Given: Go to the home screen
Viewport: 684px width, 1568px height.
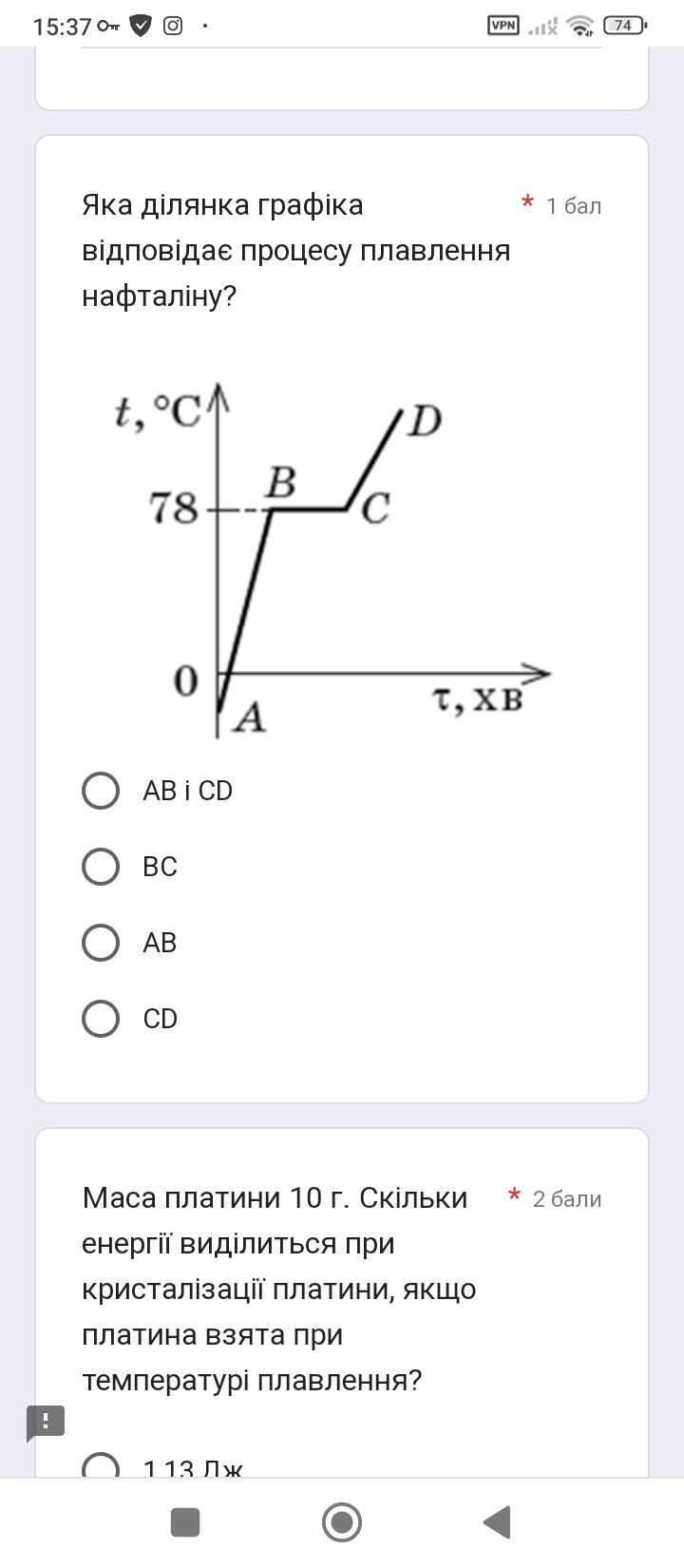Looking at the screenshot, I should pos(342,1522).
